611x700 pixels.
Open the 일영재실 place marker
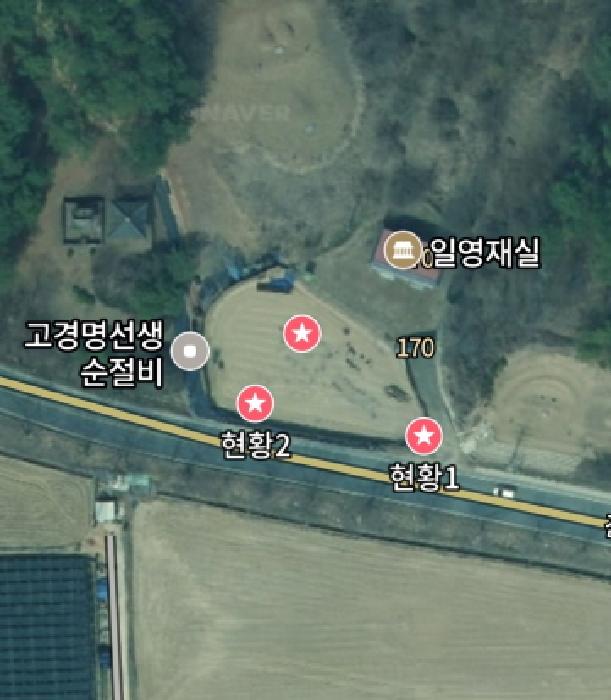pyautogui.click(x=403, y=249)
